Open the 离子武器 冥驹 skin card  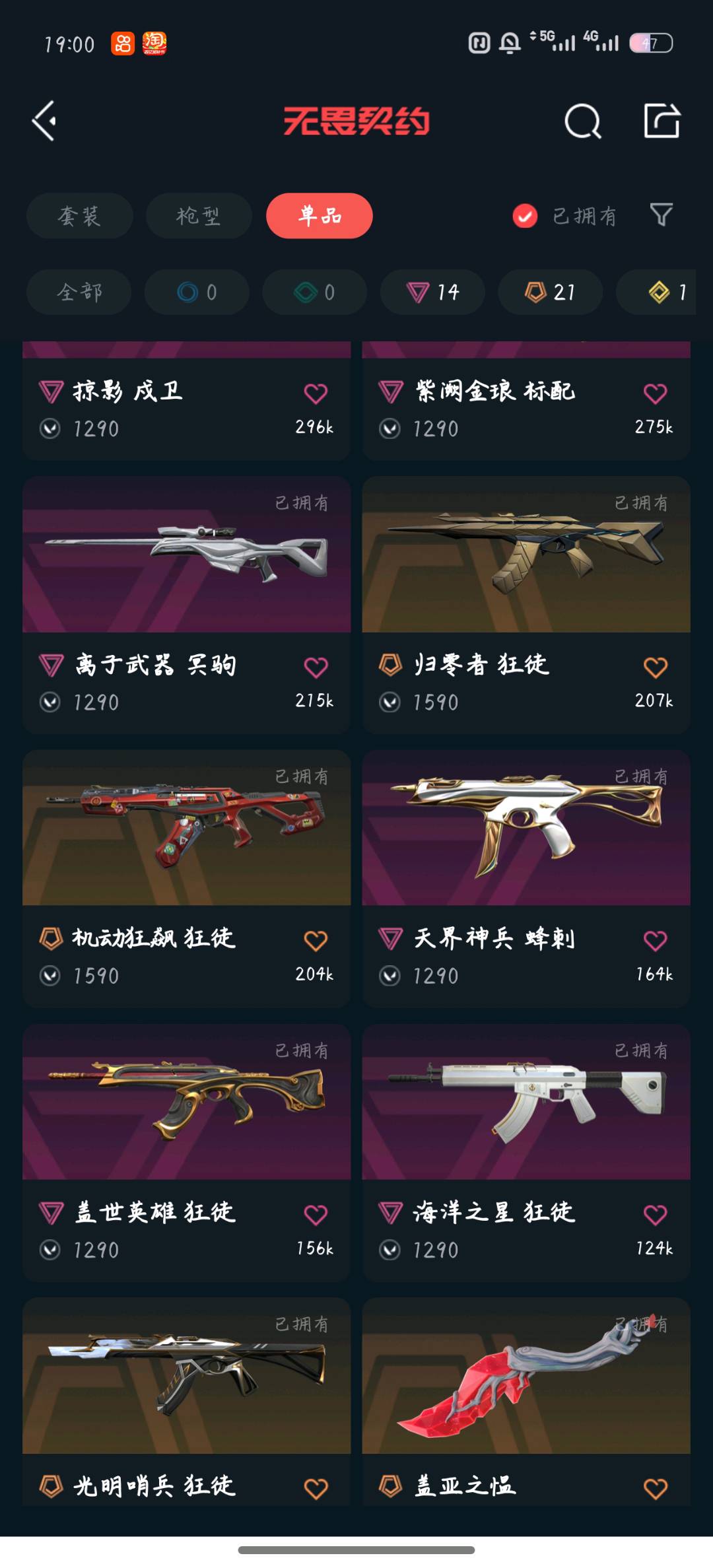[x=186, y=605]
